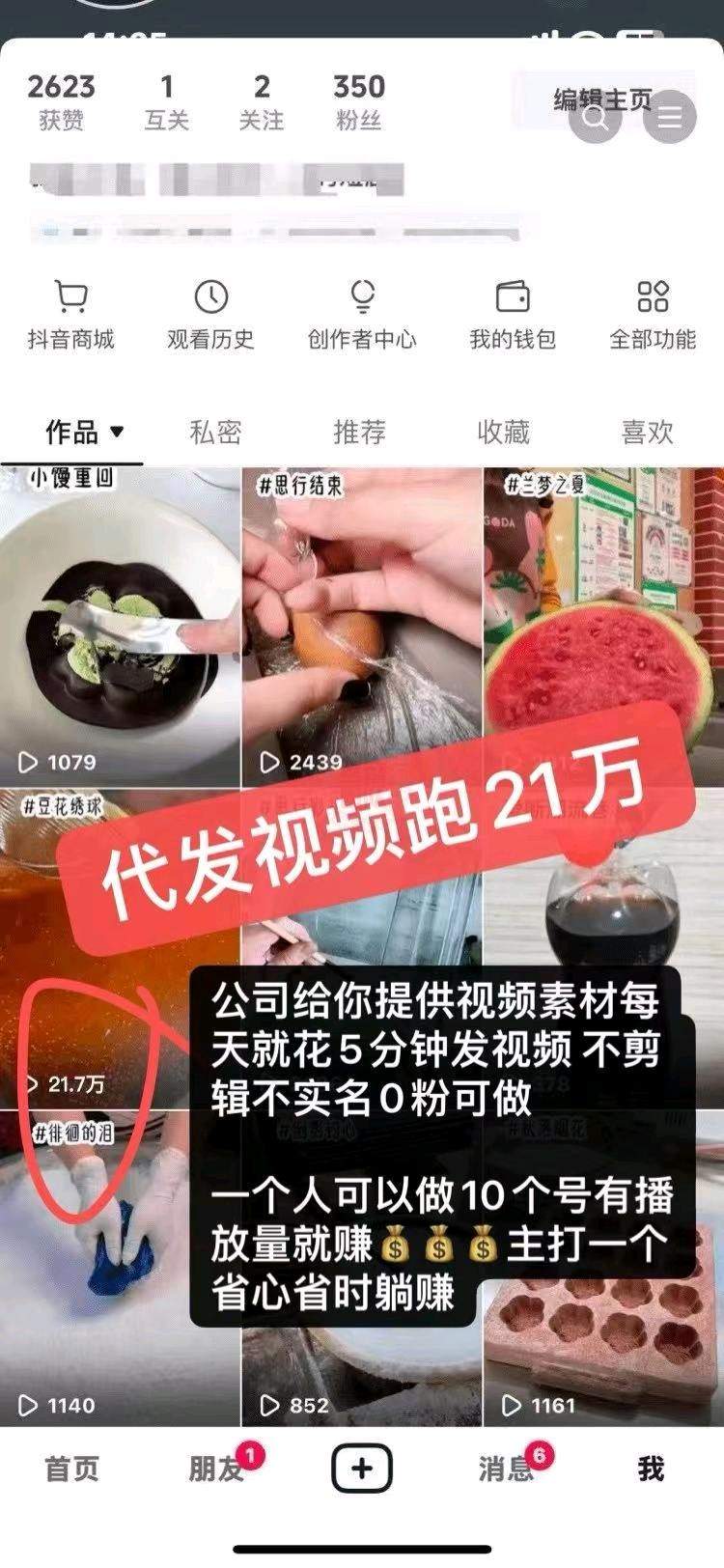Open the 朋友 friends tab
This screenshot has height=1568, width=724.
pyautogui.click(x=216, y=1469)
